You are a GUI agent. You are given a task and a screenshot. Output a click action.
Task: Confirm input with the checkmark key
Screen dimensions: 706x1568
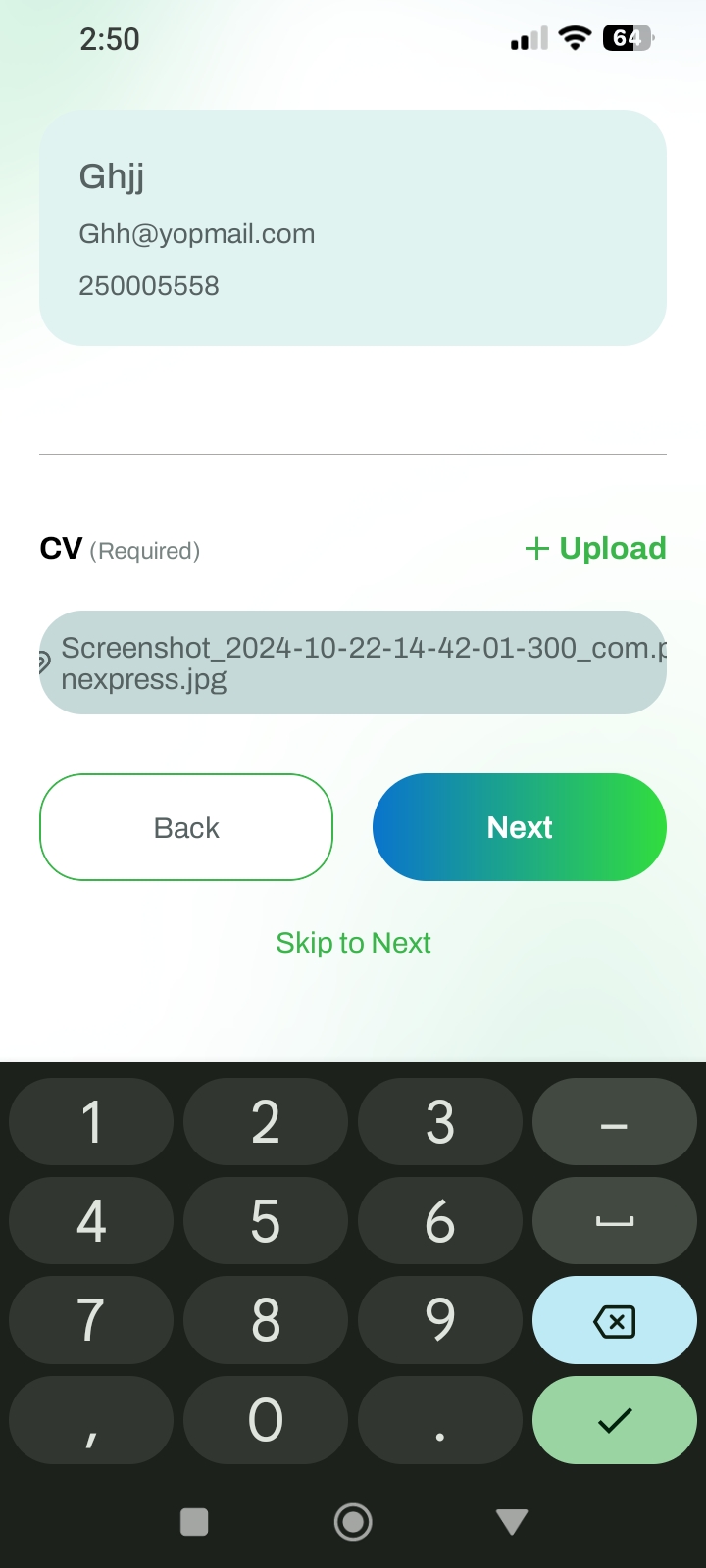[x=615, y=1420]
